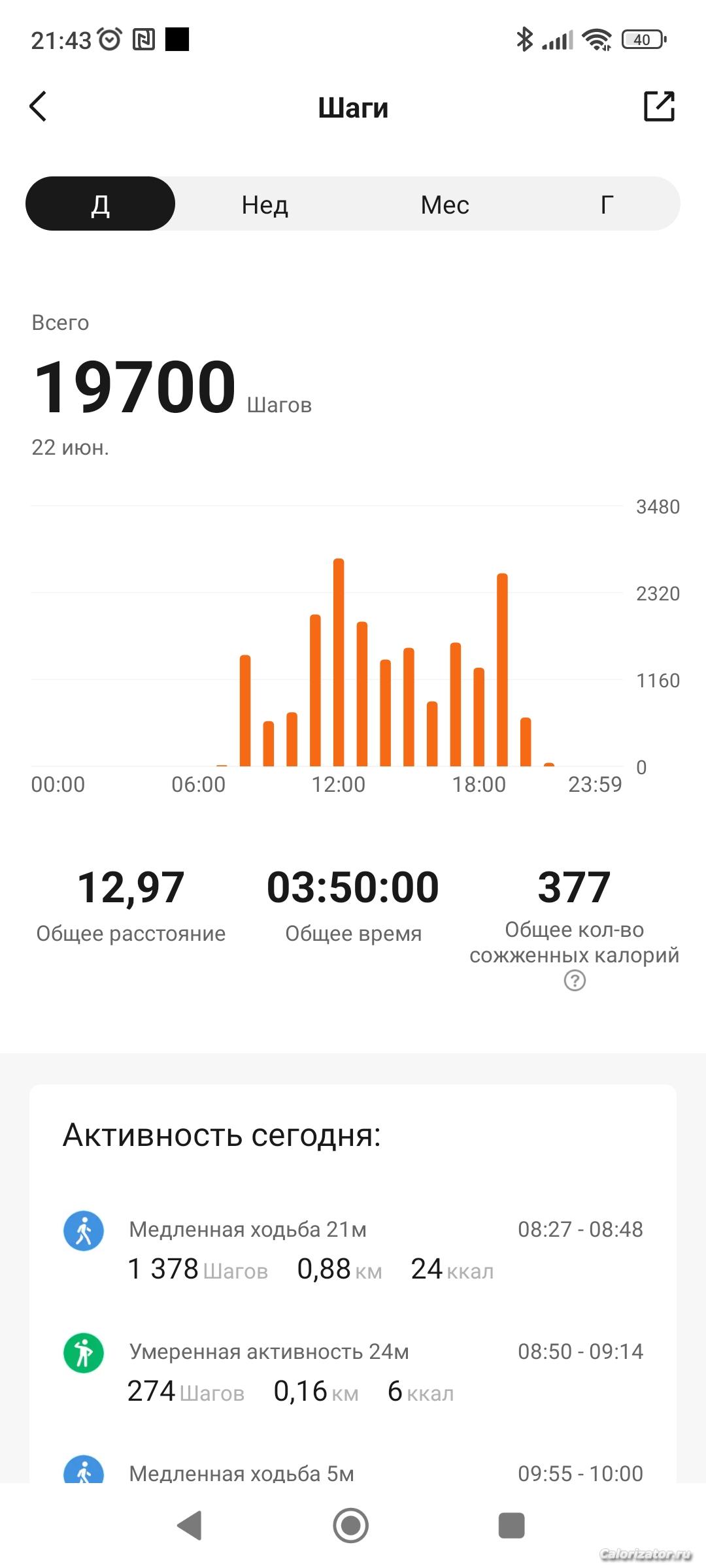Switch to the Г year tab
This screenshot has height=1568, width=706.
point(607,204)
